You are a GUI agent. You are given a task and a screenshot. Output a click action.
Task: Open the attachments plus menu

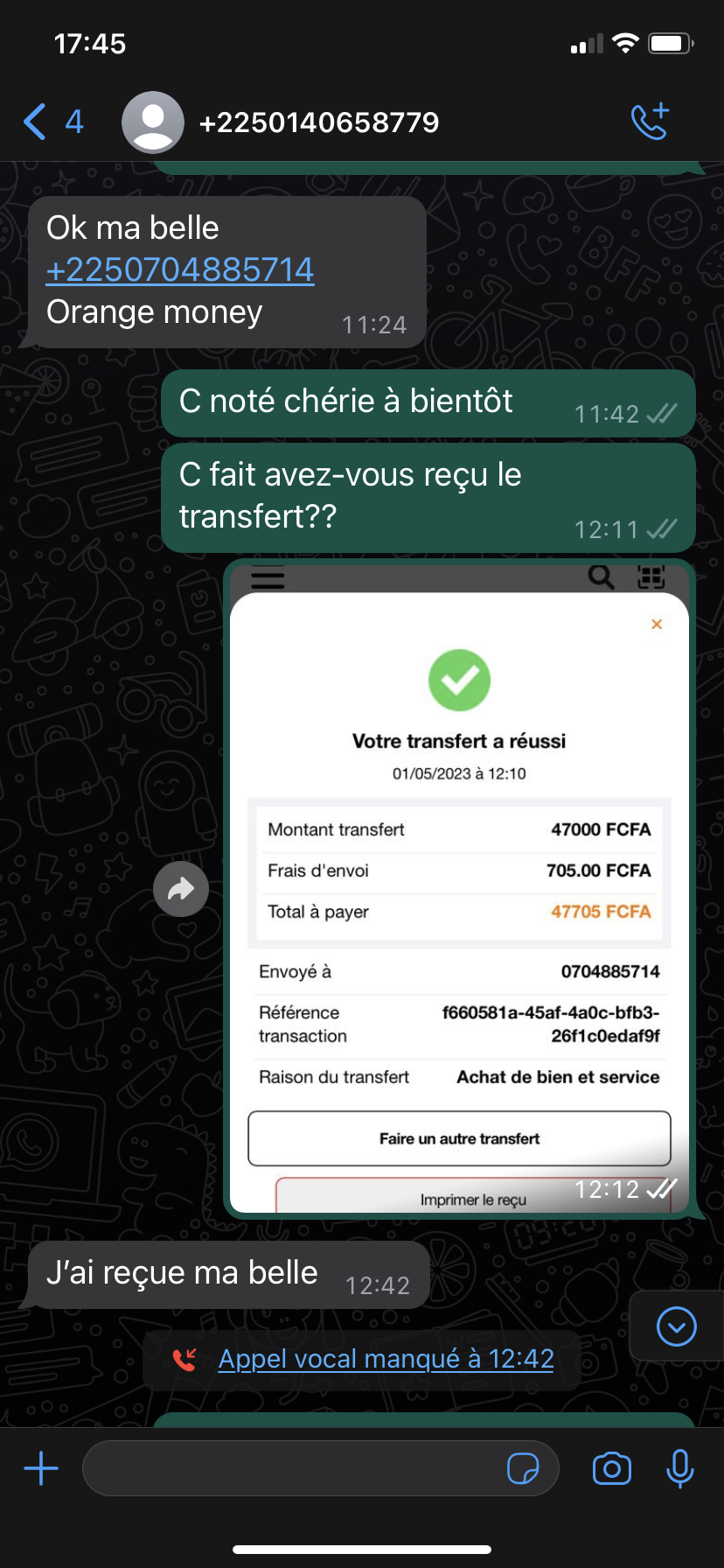point(41,1468)
